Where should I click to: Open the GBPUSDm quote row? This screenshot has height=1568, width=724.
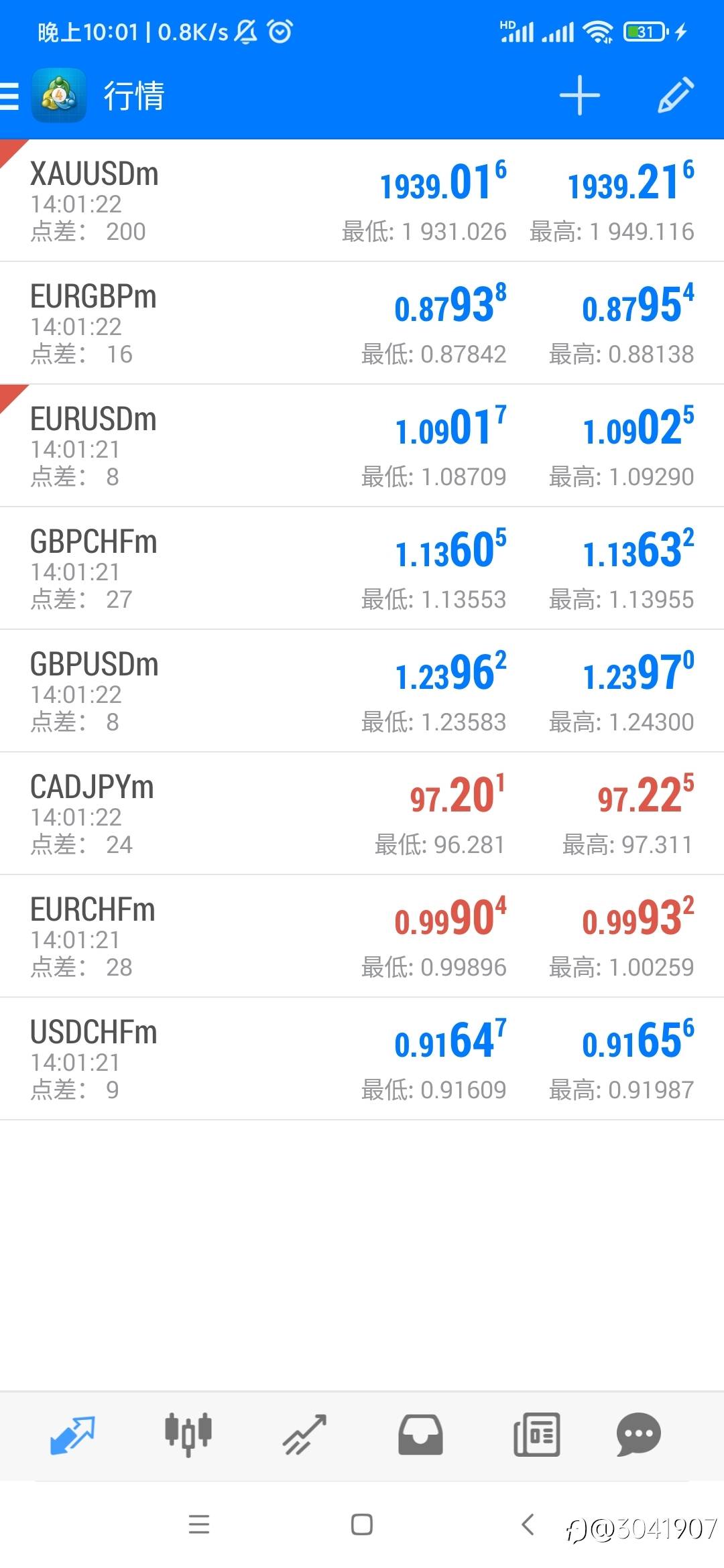coord(362,691)
